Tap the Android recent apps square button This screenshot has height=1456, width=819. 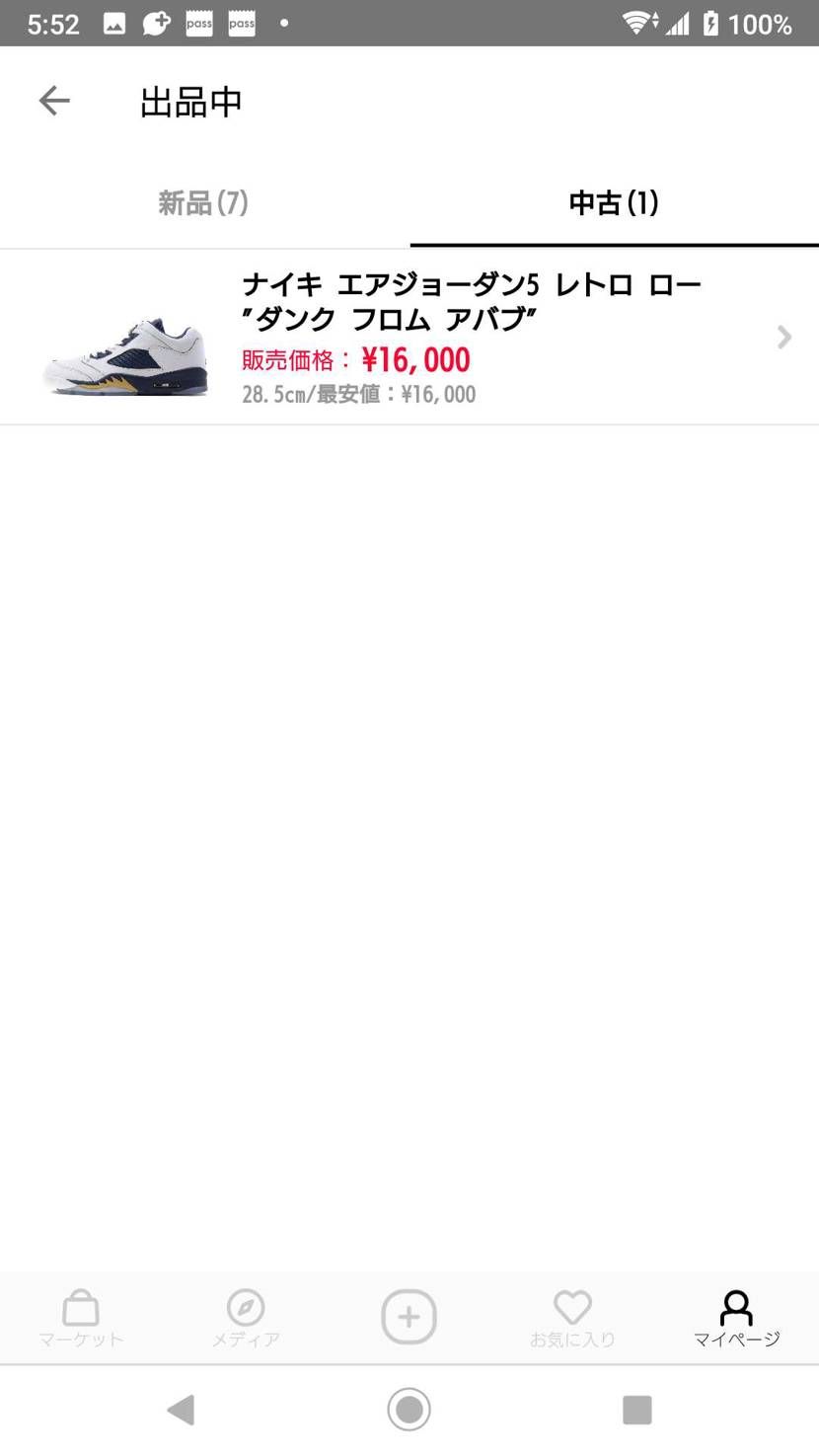(x=637, y=1410)
